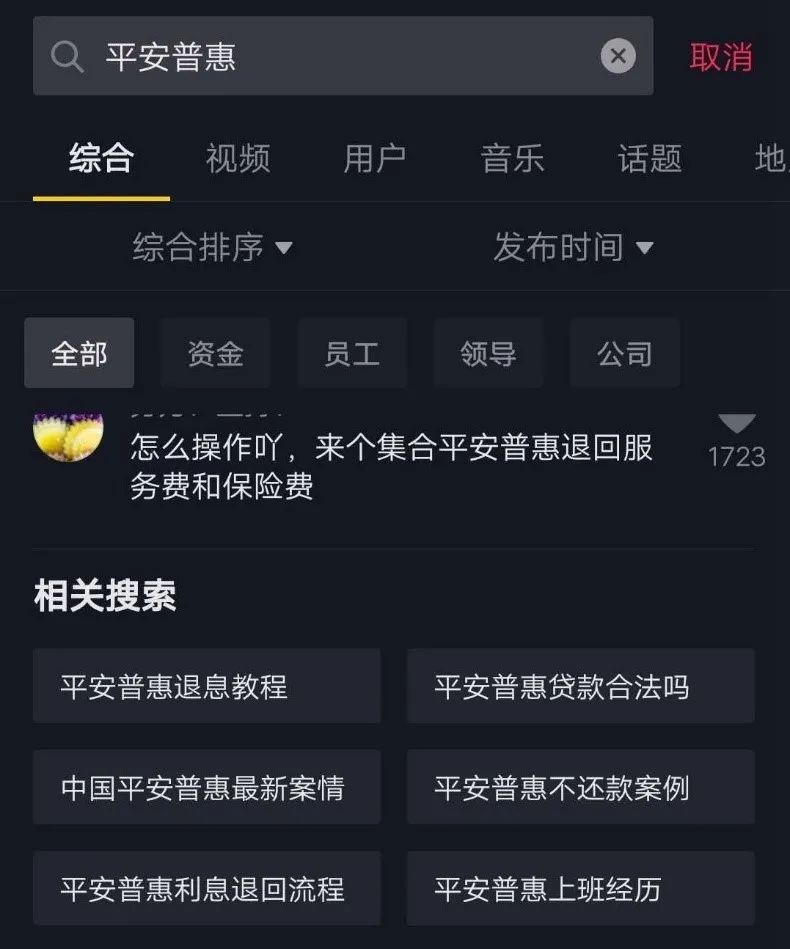
Task: Search related term 平安普惠贷款合法吗
Action: [x=580, y=686]
